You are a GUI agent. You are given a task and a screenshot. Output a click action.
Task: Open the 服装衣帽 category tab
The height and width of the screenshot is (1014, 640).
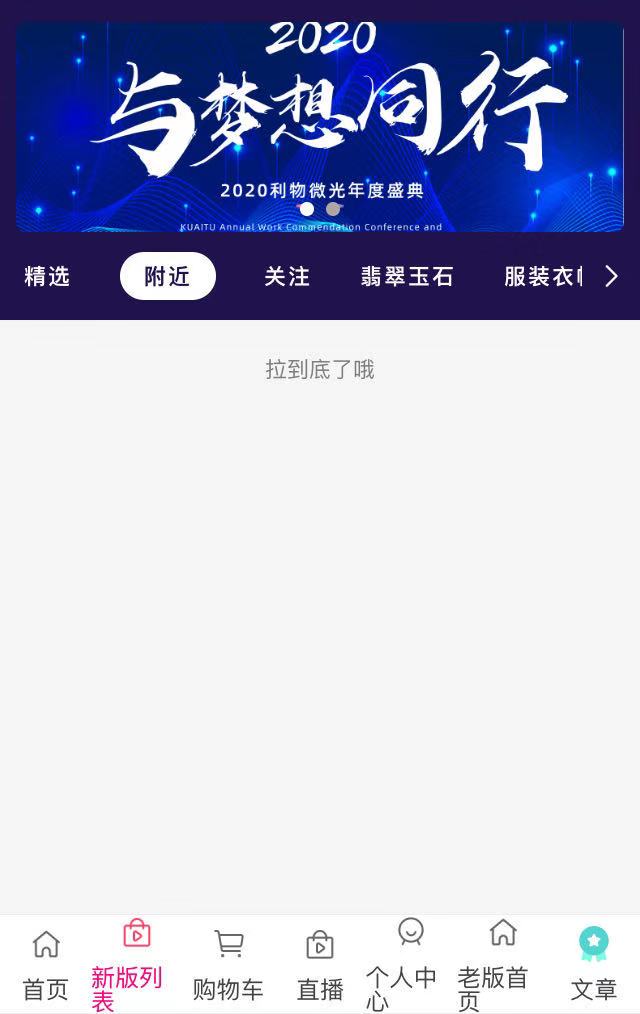click(545, 277)
